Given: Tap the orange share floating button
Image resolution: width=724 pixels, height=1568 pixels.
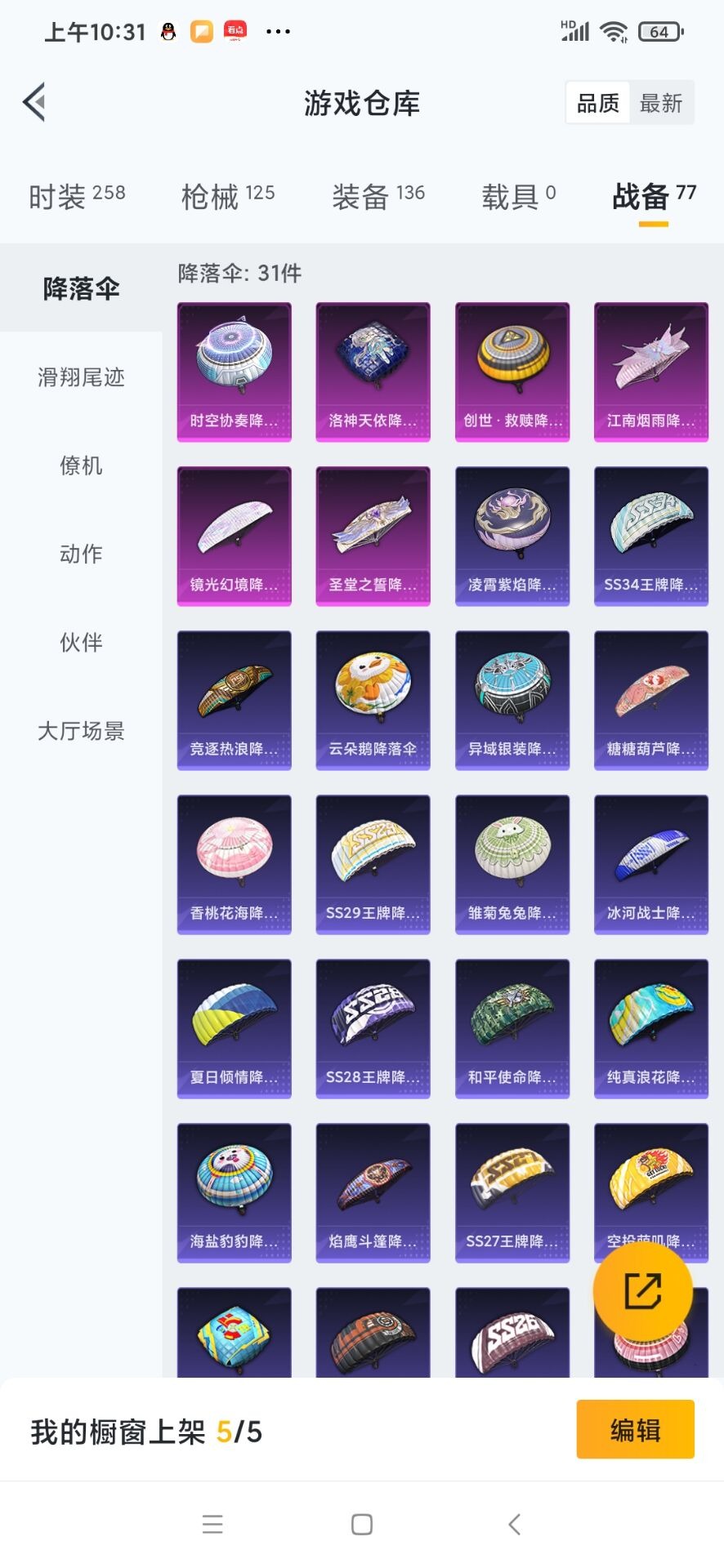Looking at the screenshot, I should (643, 1291).
